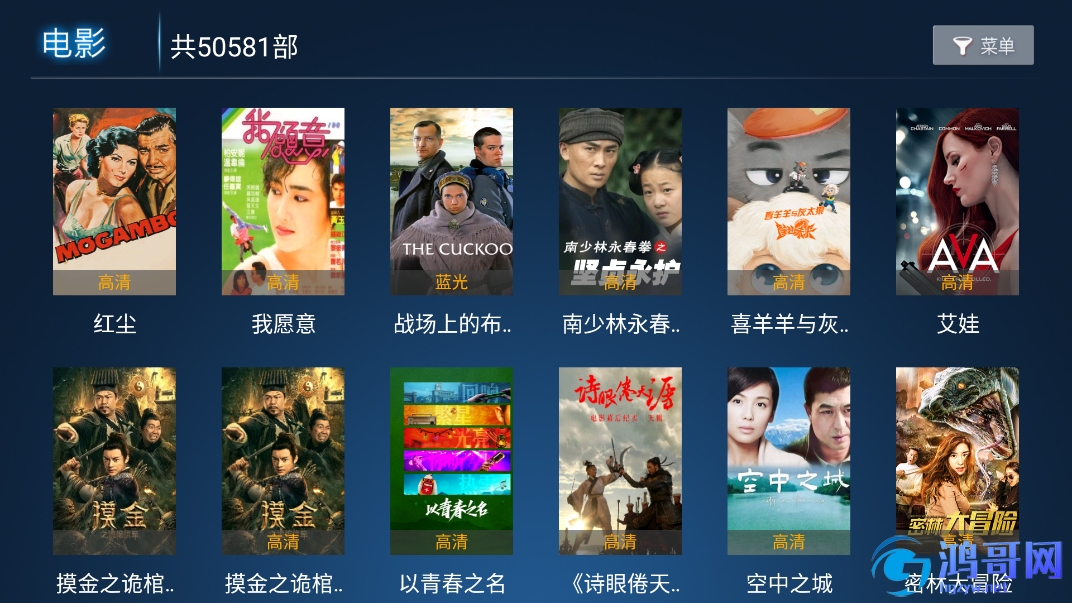This screenshot has width=1072, height=603.
Task: Open the movie 以青春之名
Action: pos(451,461)
